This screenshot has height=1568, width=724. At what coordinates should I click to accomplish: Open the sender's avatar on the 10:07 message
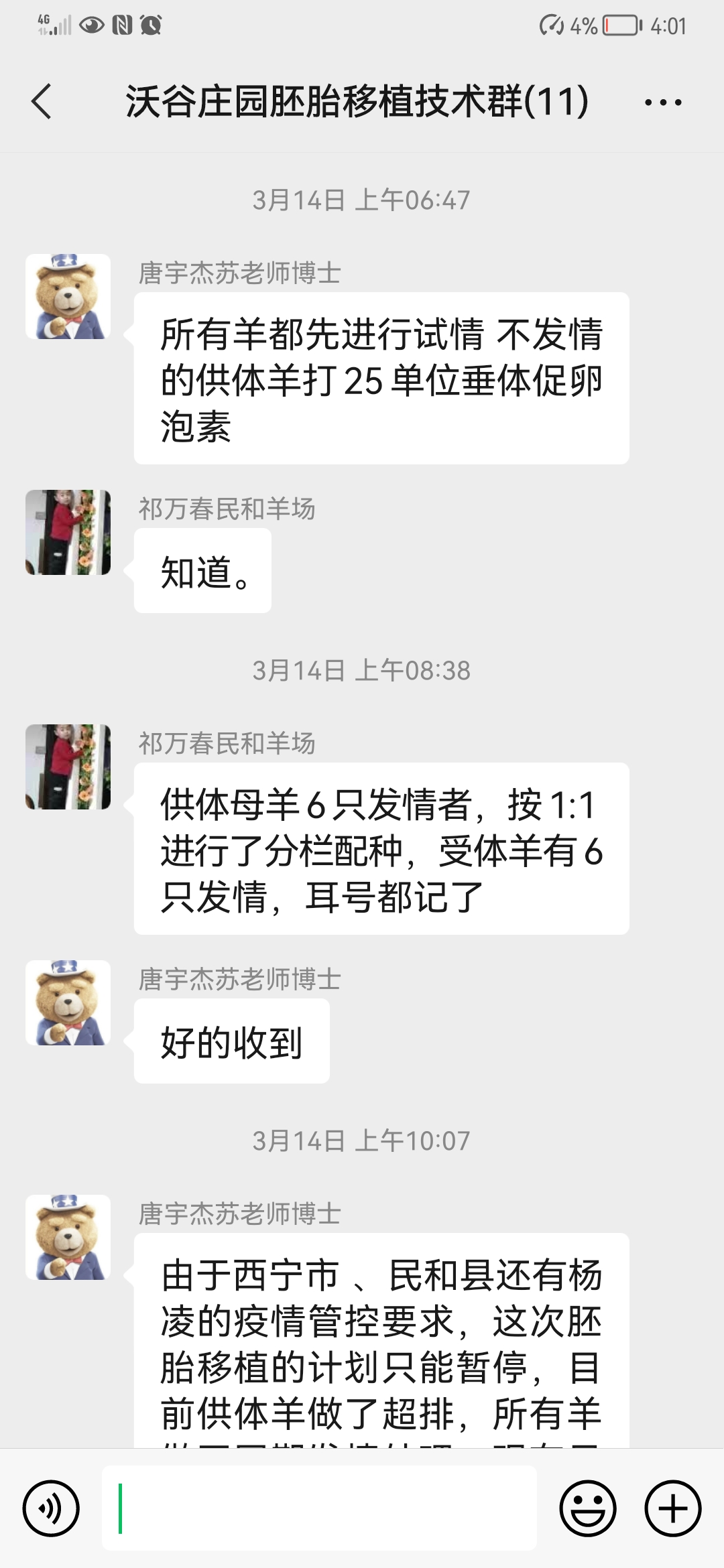68,1237
